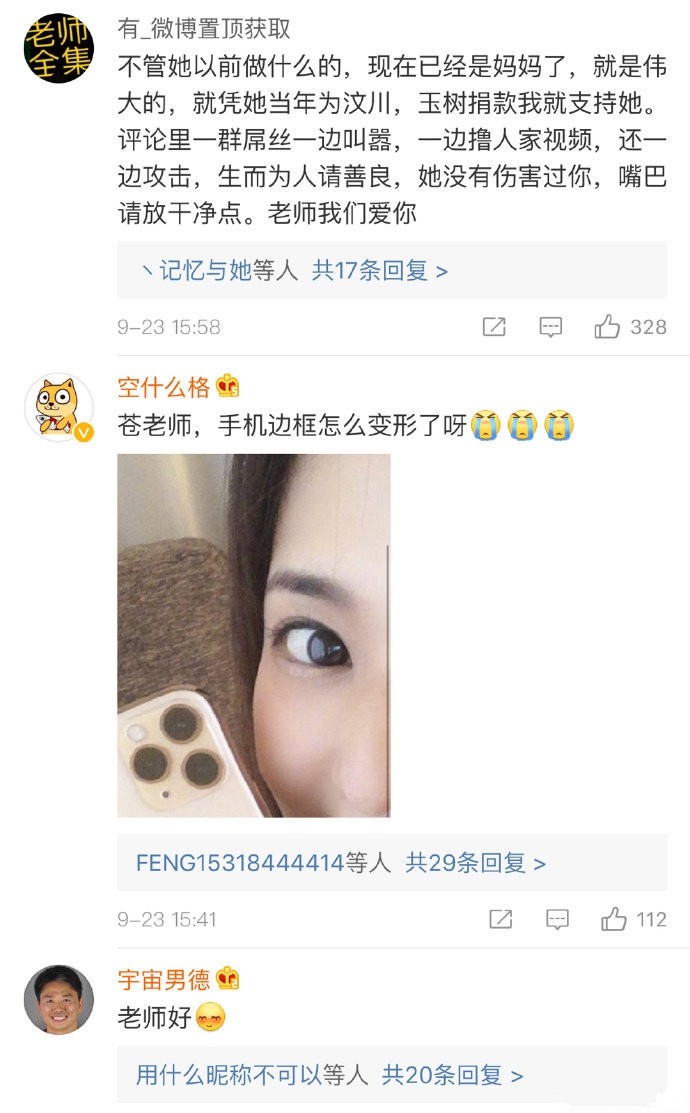The width and height of the screenshot is (690, 1113).
Task: Open the username 宇宙男德
Action: pos(166,978)
